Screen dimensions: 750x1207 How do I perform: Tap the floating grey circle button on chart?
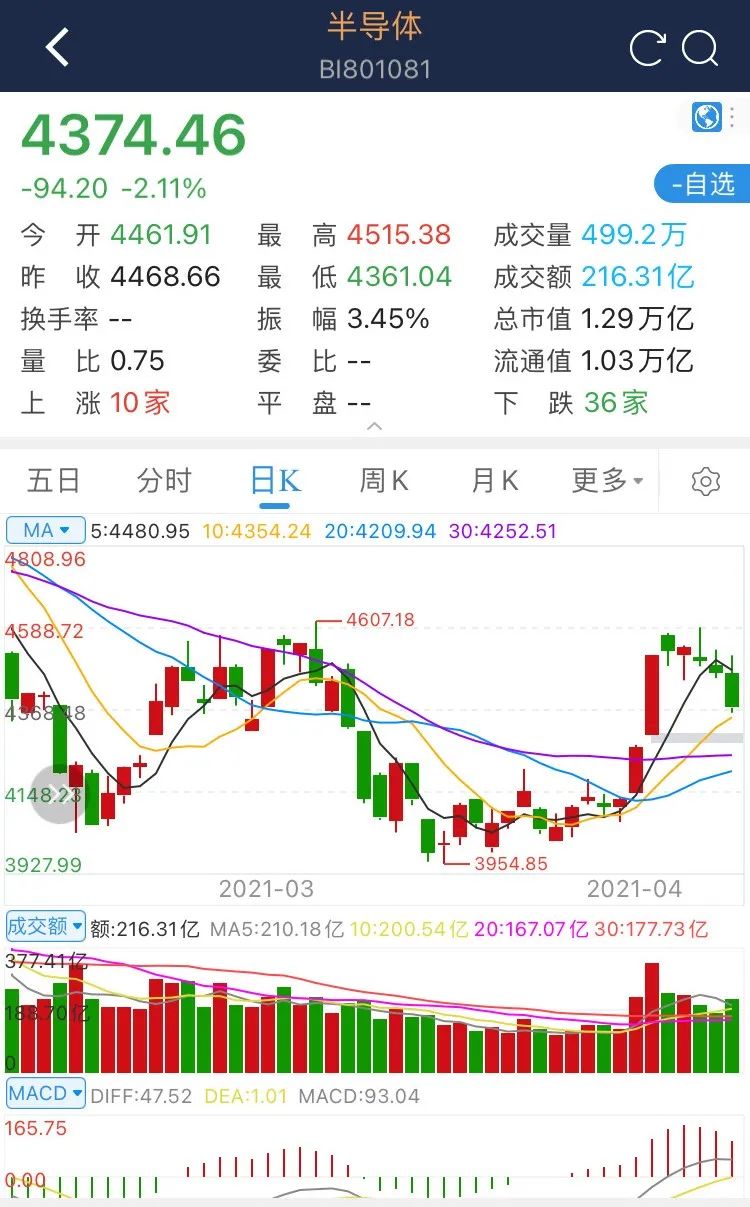tap(59, 796)
